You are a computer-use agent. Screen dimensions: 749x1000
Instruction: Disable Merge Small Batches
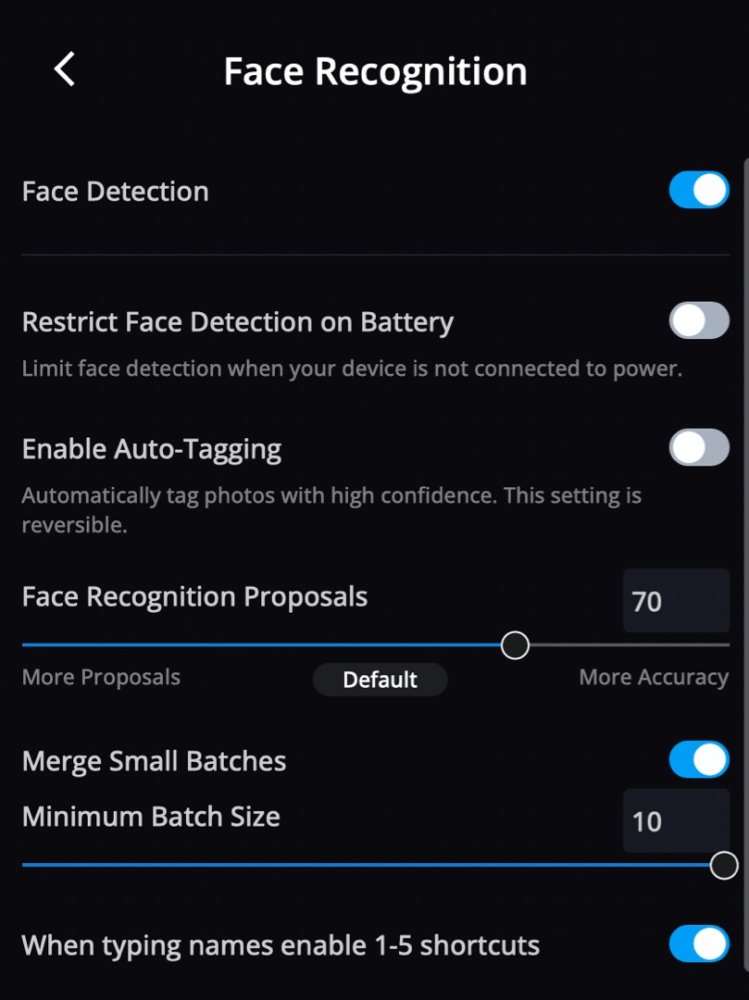pyautogui.click(x=698, y=760)
